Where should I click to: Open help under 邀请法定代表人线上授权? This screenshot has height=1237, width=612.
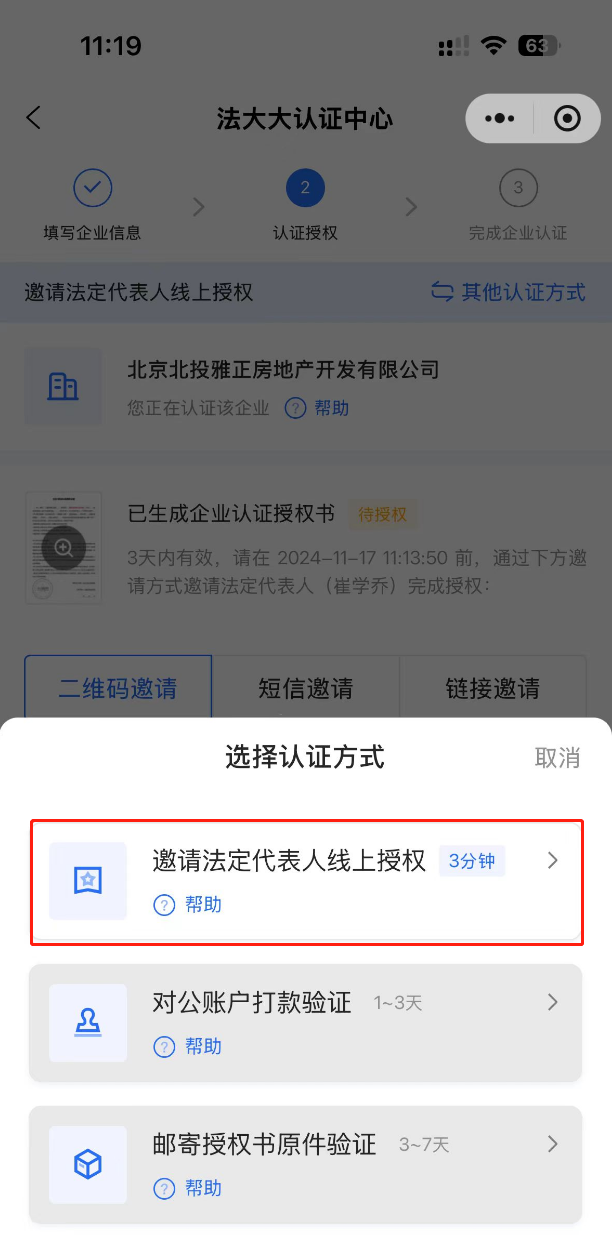pyautogui.click(x=188, y=905)
